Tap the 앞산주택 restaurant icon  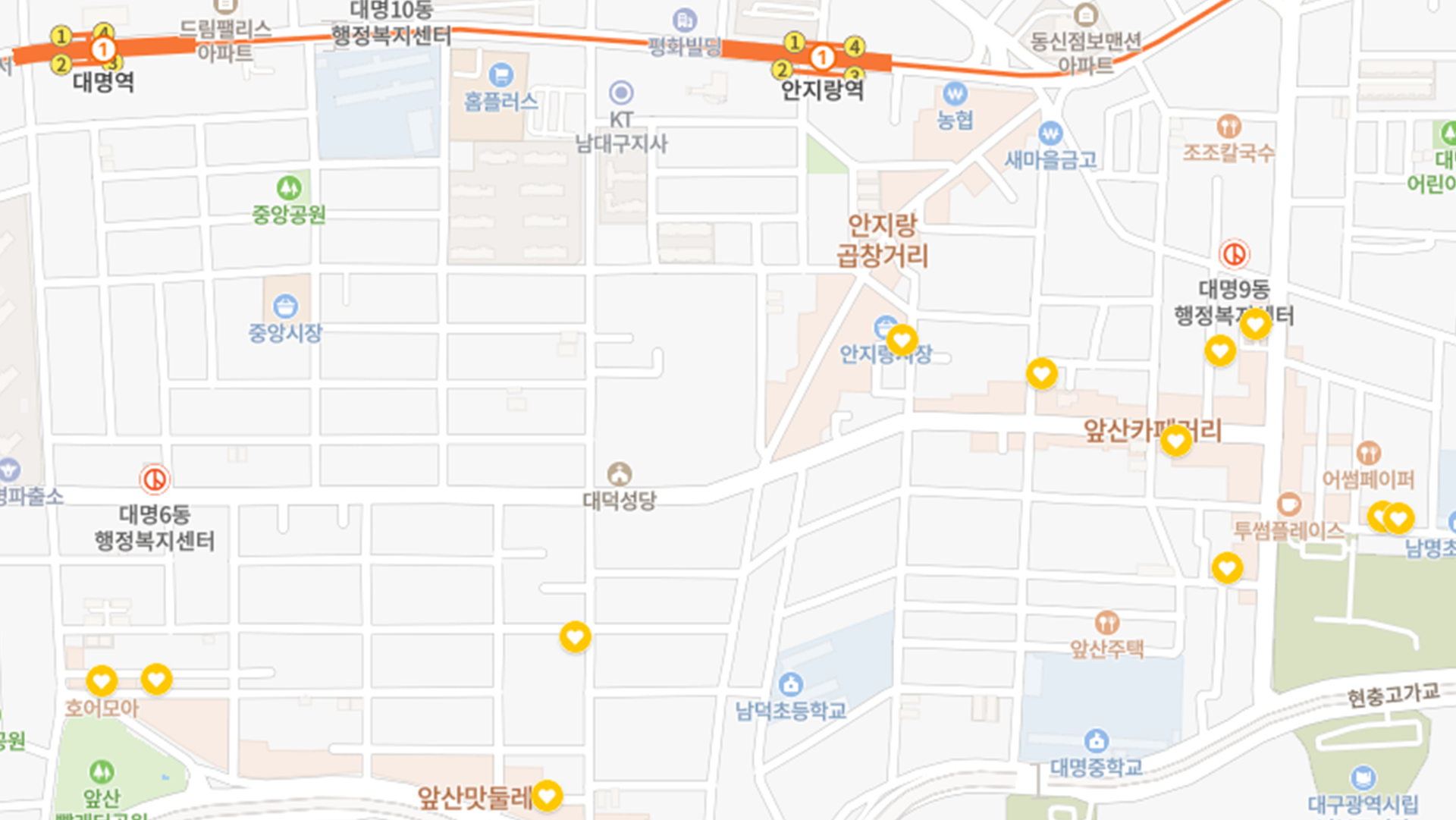pyautogui.click(x=1107, y=623)
